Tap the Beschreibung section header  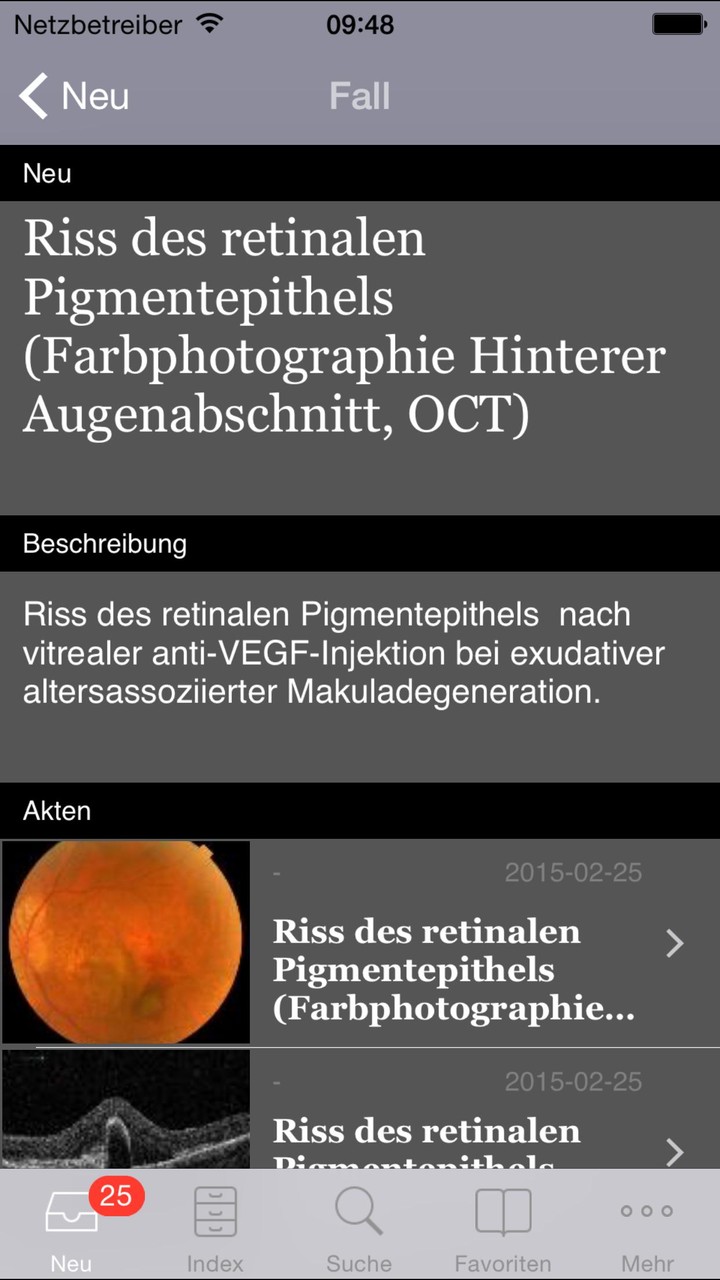104,544
